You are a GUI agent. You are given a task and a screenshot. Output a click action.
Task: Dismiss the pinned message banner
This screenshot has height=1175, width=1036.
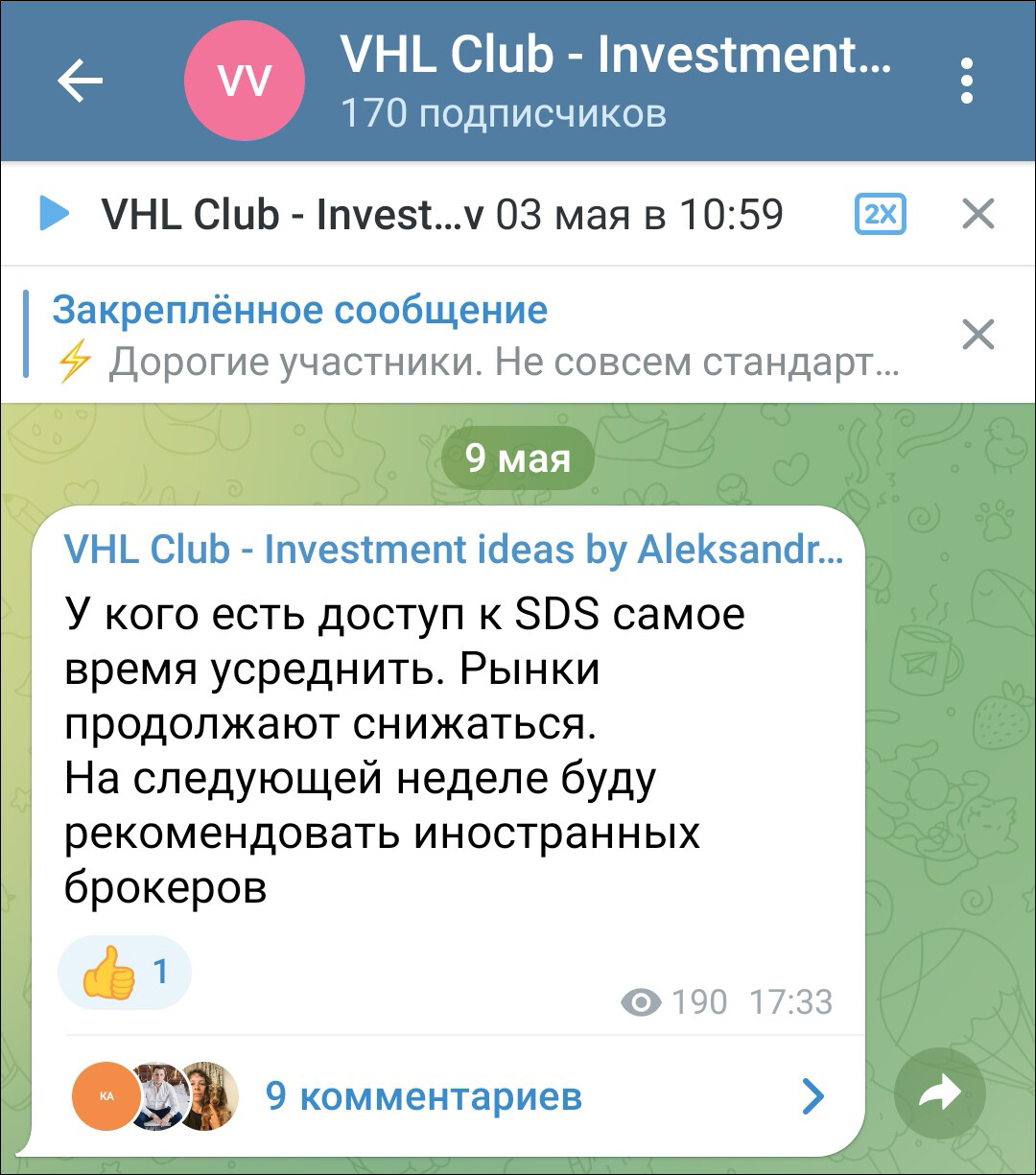pyautogui.click(x=977, y=336)
